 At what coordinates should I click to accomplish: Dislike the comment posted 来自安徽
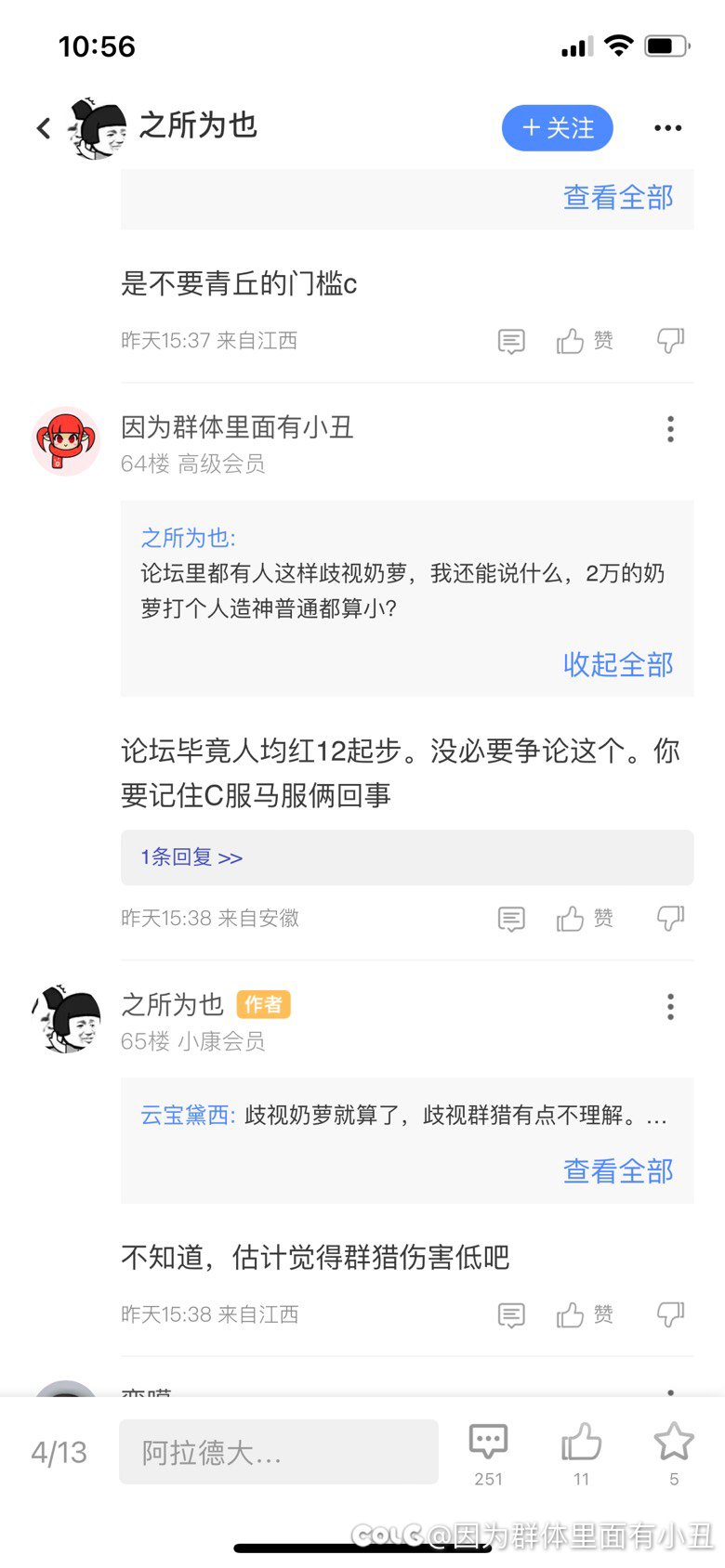pyautogui.click(x=670, y=918)
